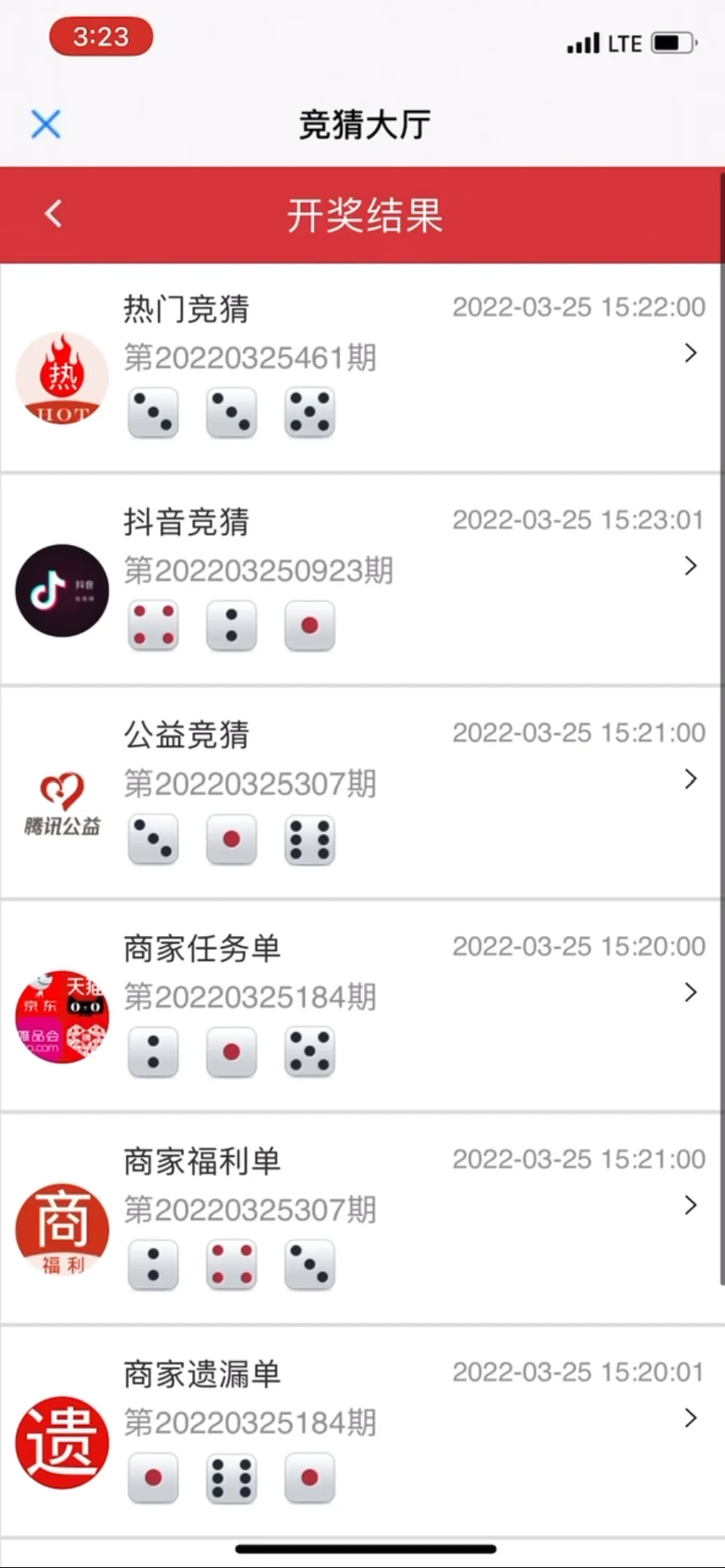Image resolution: width=725 pixels, height=1568 pixels.
Task: Open the 商家福利单 result row
Action: tap(362, 1219)
